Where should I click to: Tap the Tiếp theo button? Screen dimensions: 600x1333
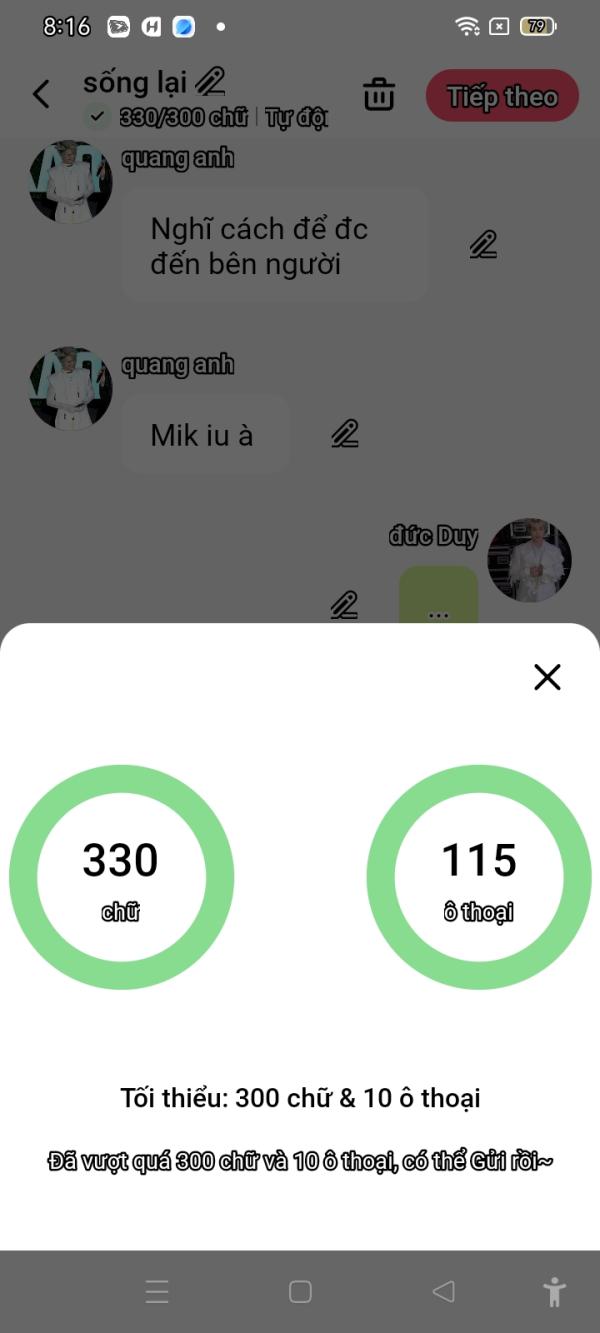tap(502, 96)
